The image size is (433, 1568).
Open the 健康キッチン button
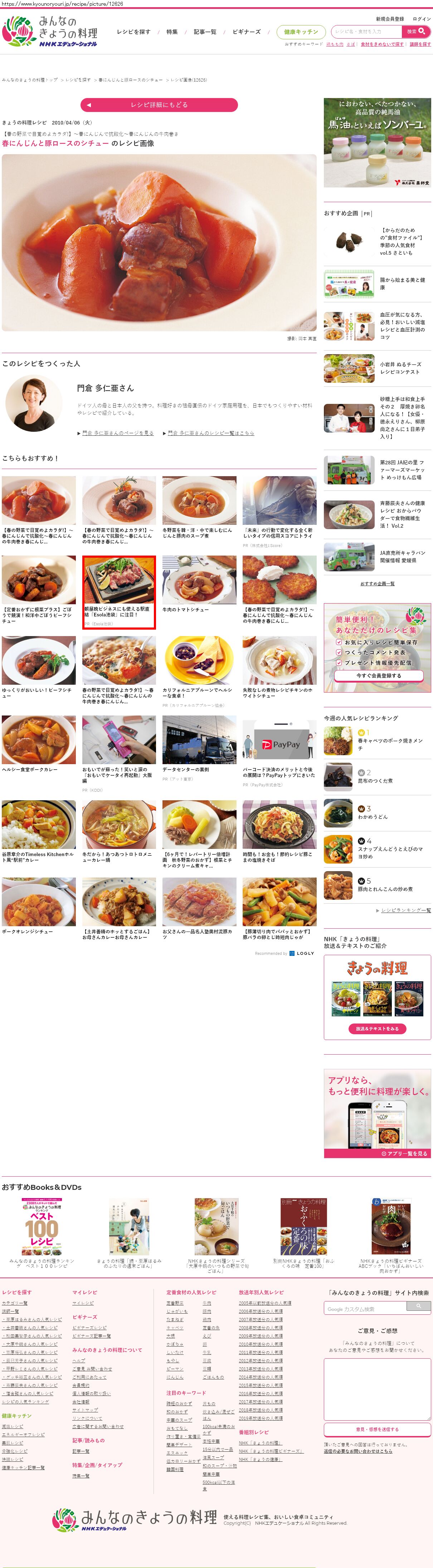tap(301, 31)
